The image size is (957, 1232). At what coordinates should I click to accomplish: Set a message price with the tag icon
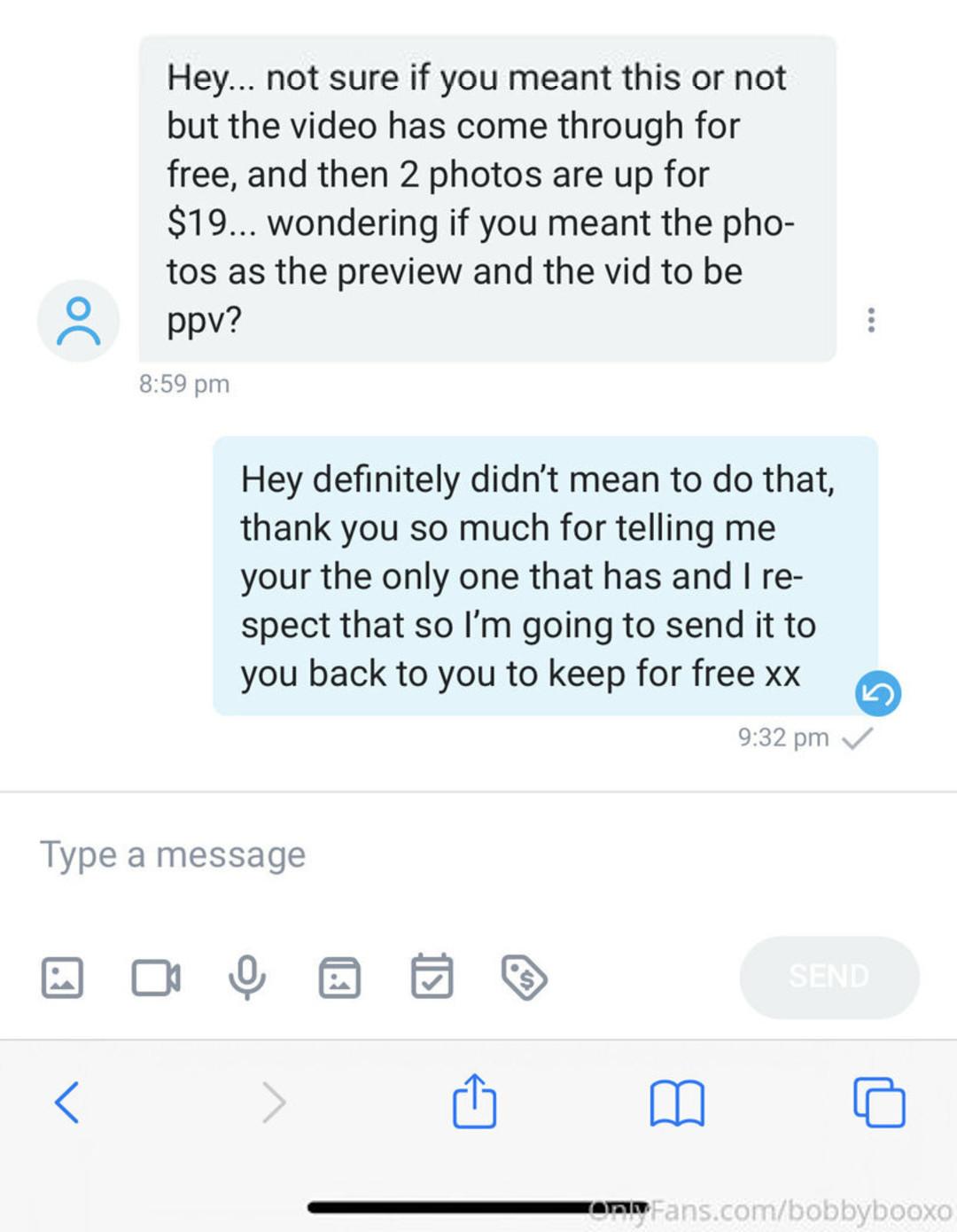(524, 978)
